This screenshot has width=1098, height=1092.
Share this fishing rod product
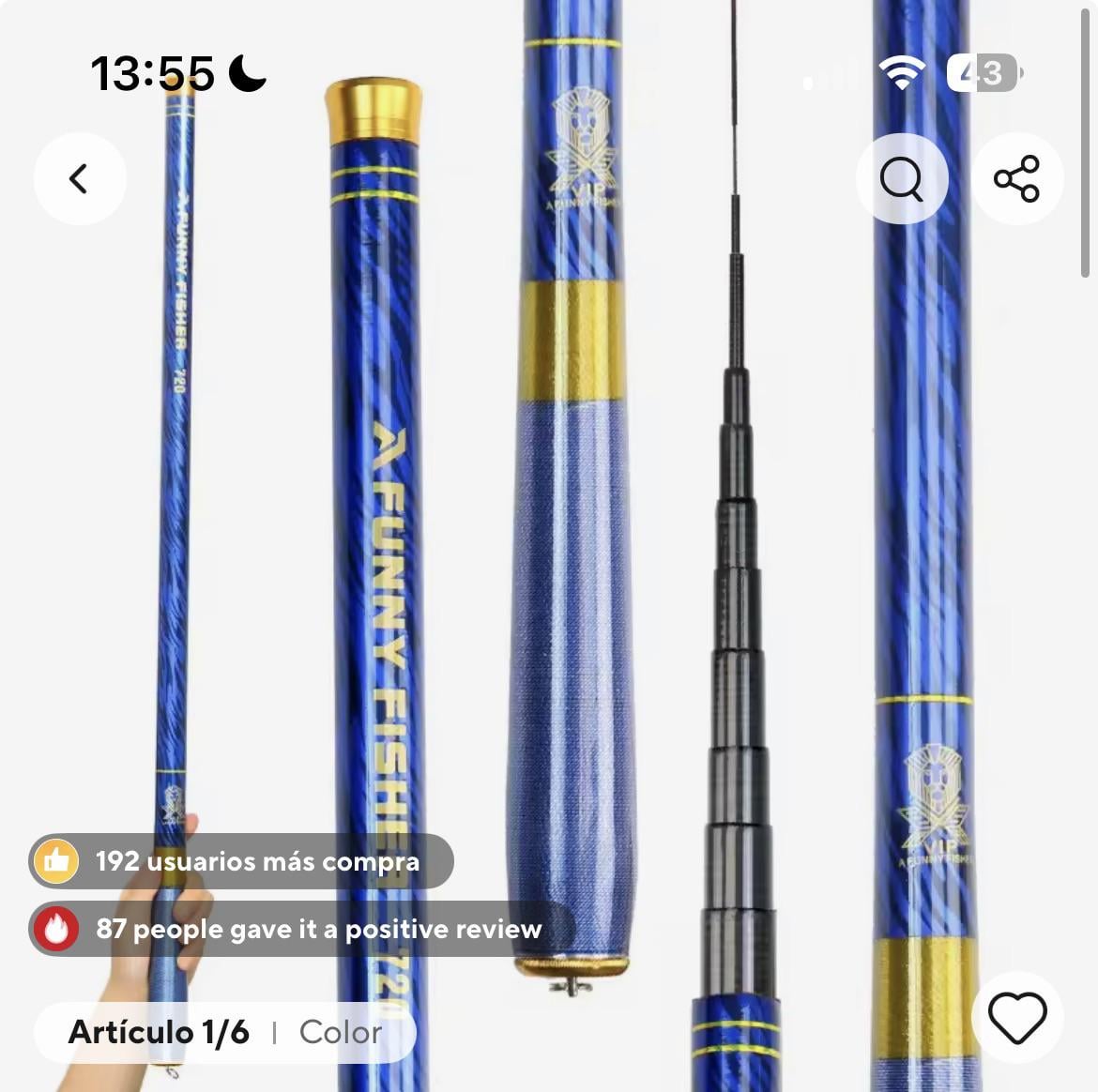[x=1016, y=178]
